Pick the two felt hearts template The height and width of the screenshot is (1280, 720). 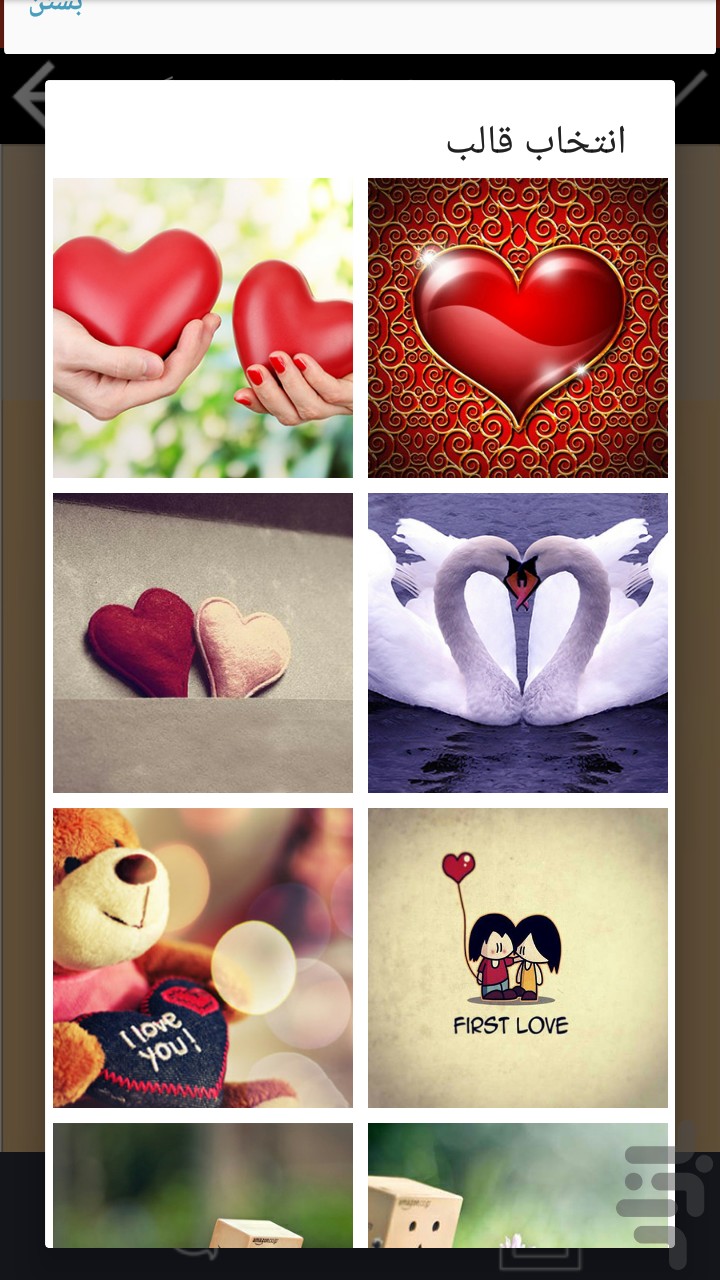[x=203, y=643]
